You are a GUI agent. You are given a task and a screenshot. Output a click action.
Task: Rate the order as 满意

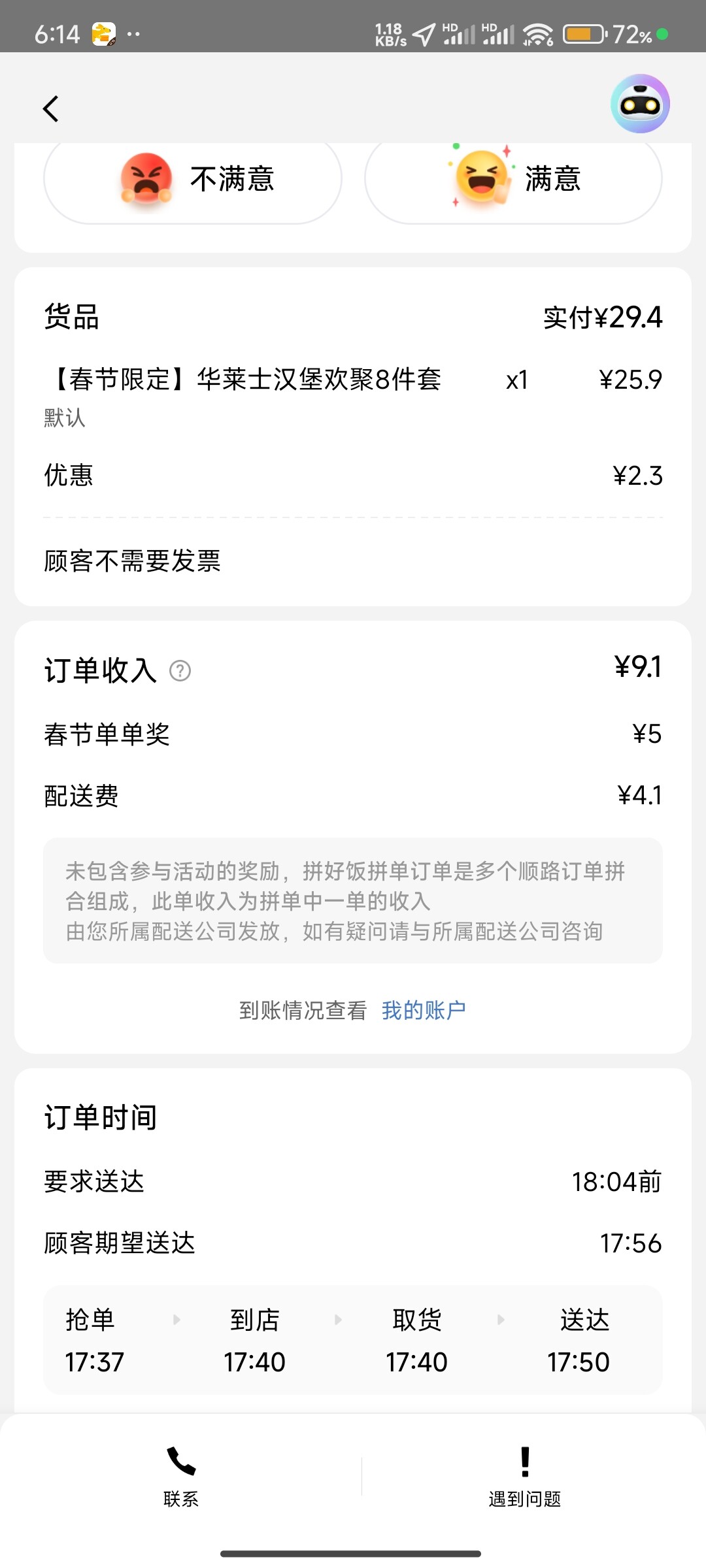pyautogui.click(x=513, y=179)
